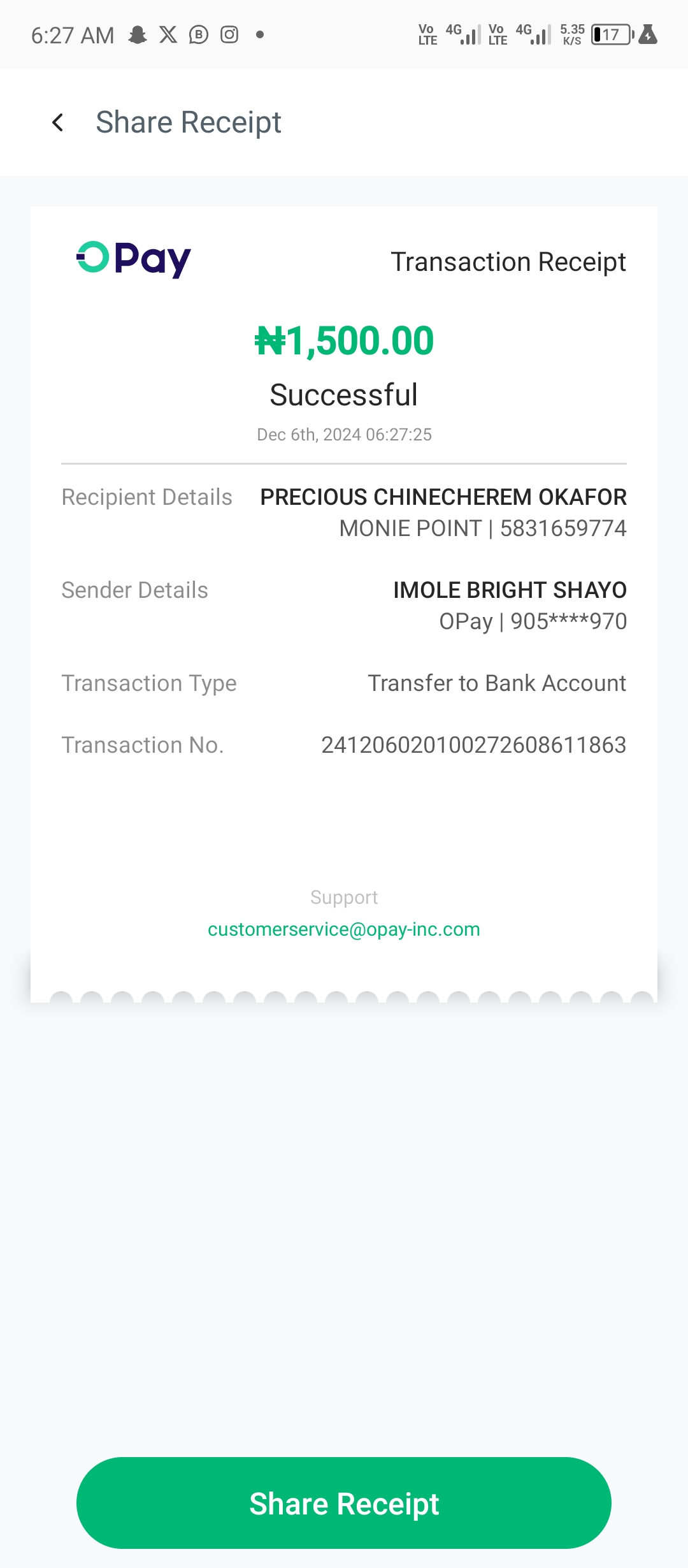Open the customerservice@opay-inc.com support link

[x=344, y=929]
